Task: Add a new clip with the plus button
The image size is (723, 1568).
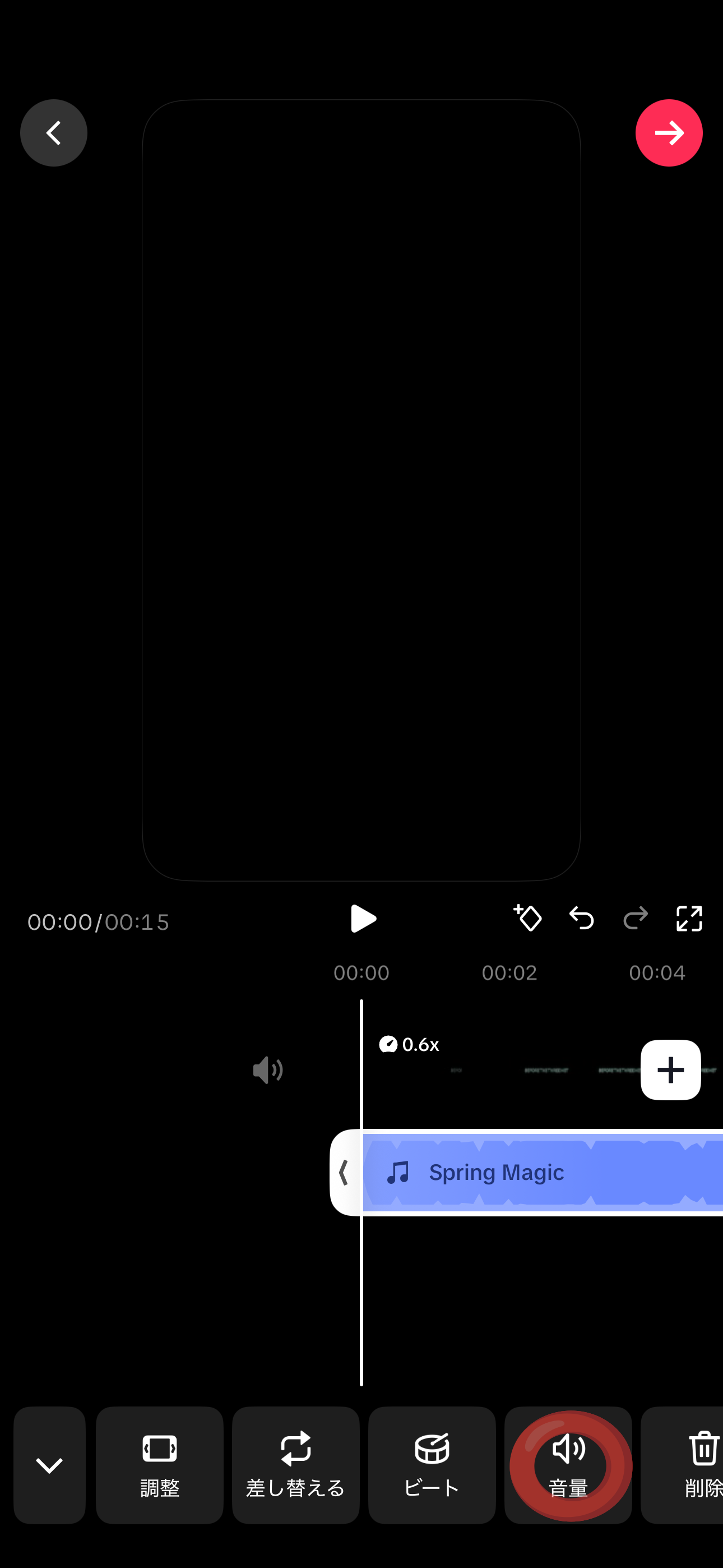Action: tap(670, 1069)
